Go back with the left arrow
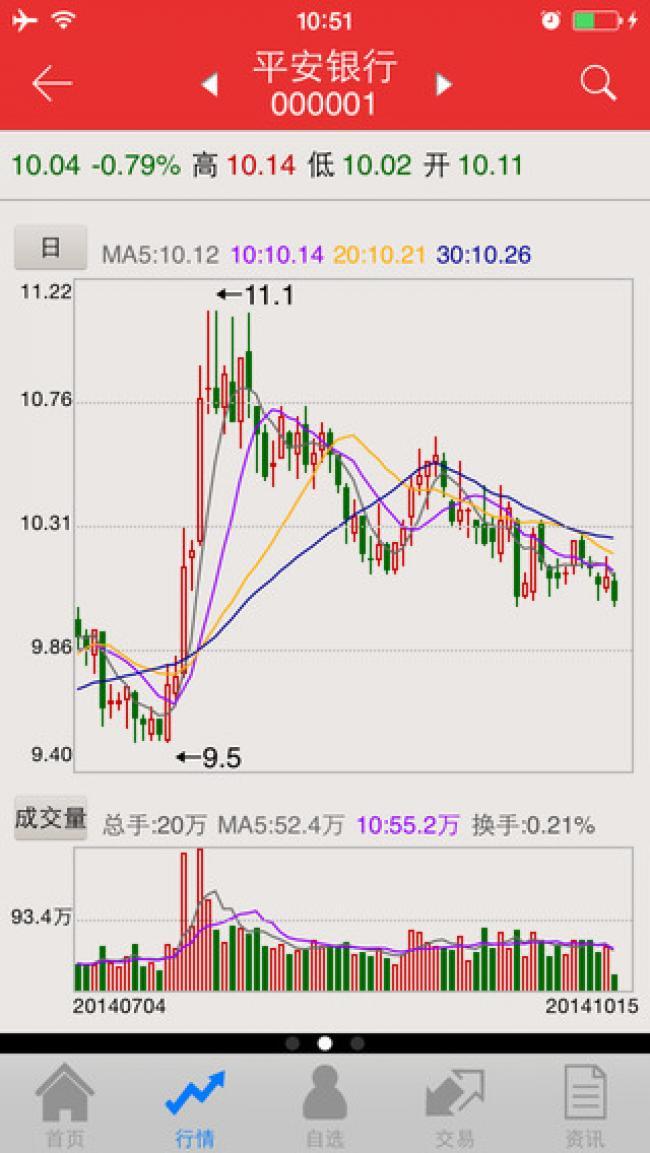Viewport: 650px width, 1153px height. pyautogui.click(x=52, y=85)
